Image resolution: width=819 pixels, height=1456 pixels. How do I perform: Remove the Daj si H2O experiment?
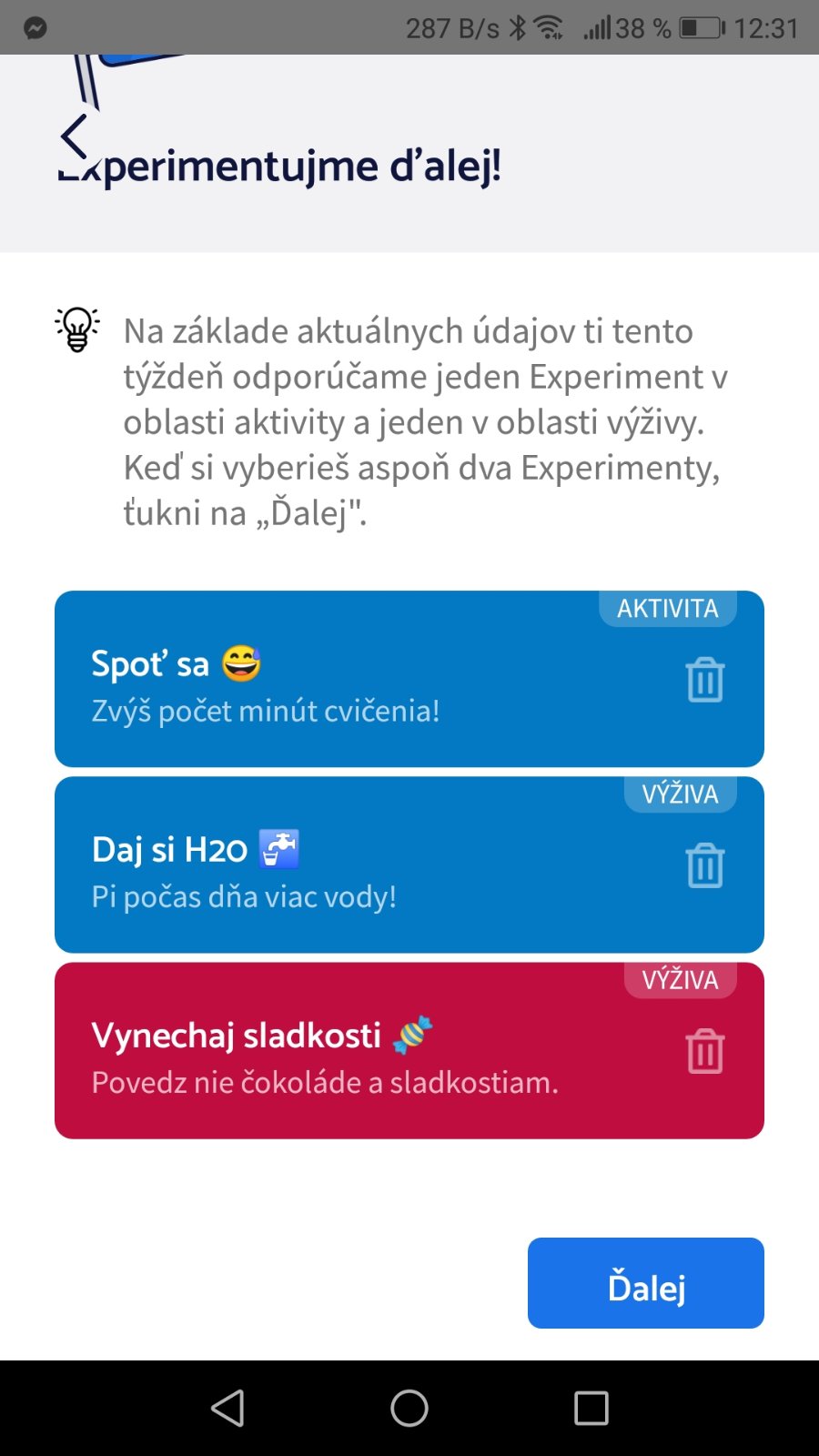click(x=704, y=865)
